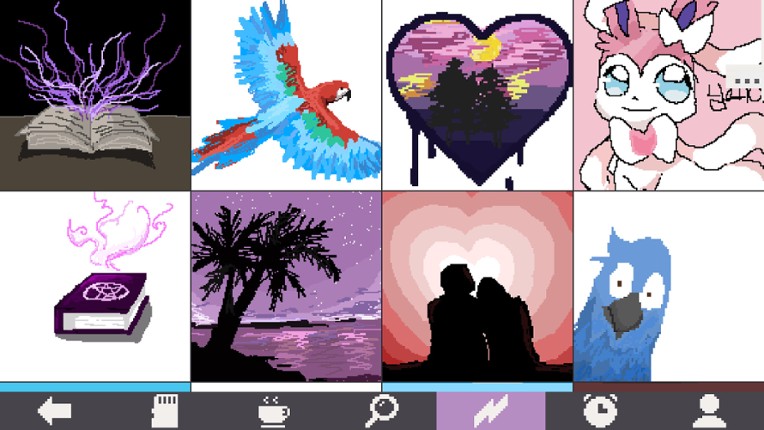764x430 pixels.
Task: Open the purple spellbook drawing
Action: click(x=95, y=286)
